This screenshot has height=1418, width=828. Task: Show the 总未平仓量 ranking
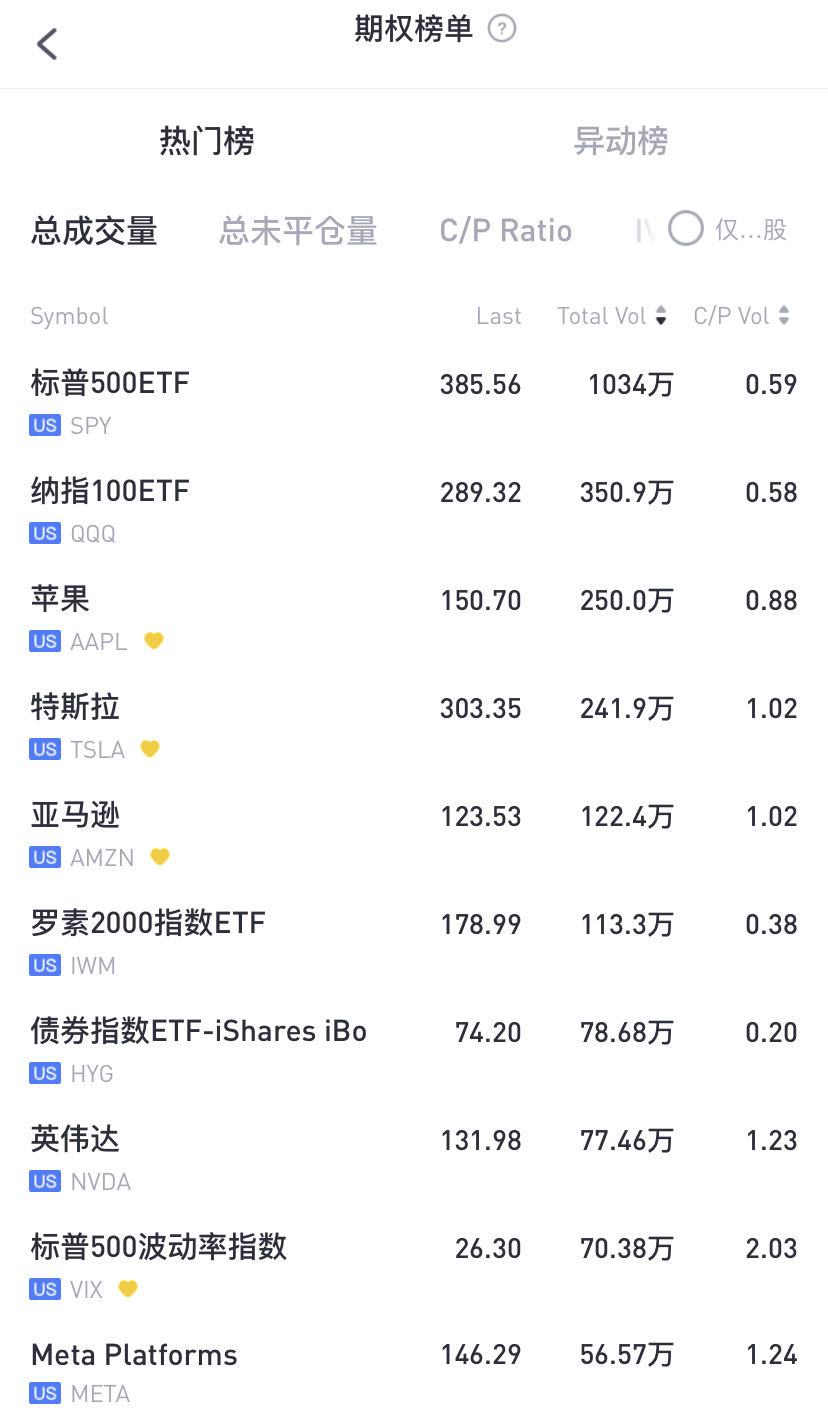(298, 231)
